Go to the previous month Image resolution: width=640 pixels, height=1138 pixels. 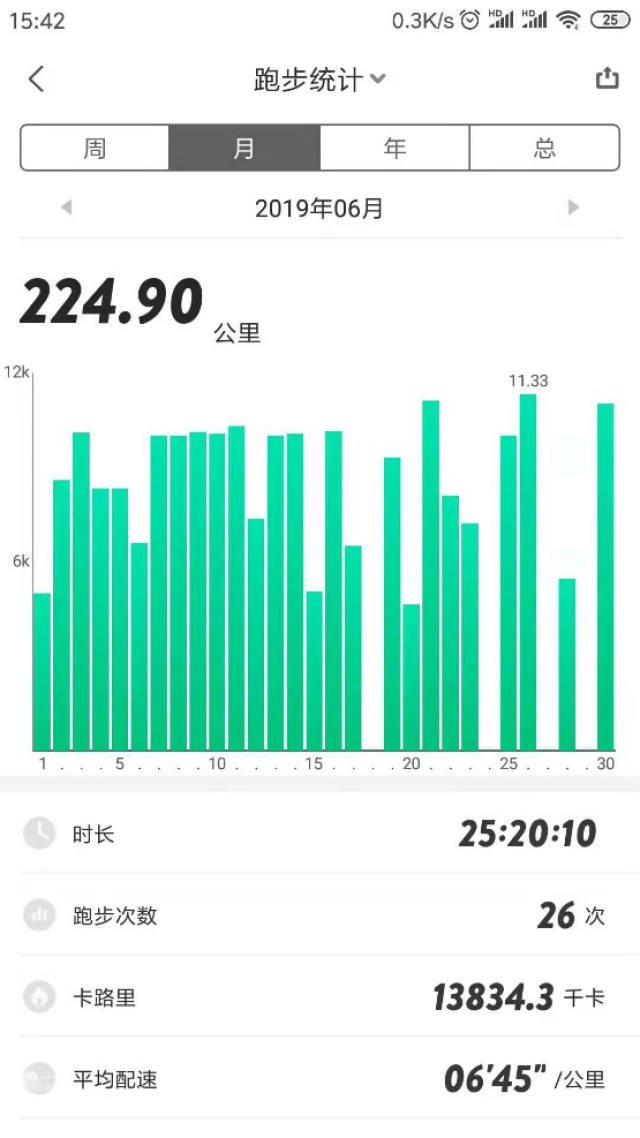66,208
